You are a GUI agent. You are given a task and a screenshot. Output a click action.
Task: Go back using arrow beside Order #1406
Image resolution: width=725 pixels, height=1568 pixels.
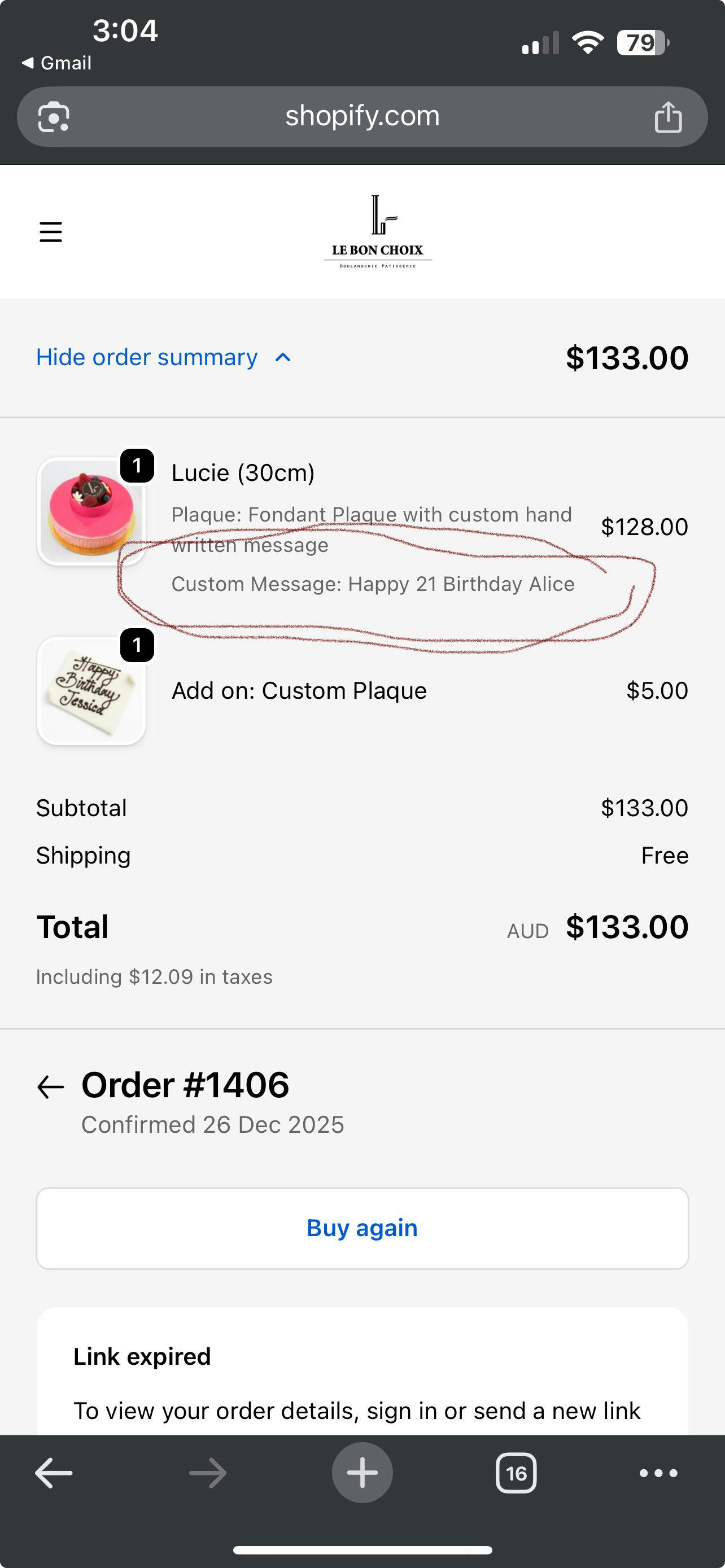pyautogui.click(x=50, y=1087)
